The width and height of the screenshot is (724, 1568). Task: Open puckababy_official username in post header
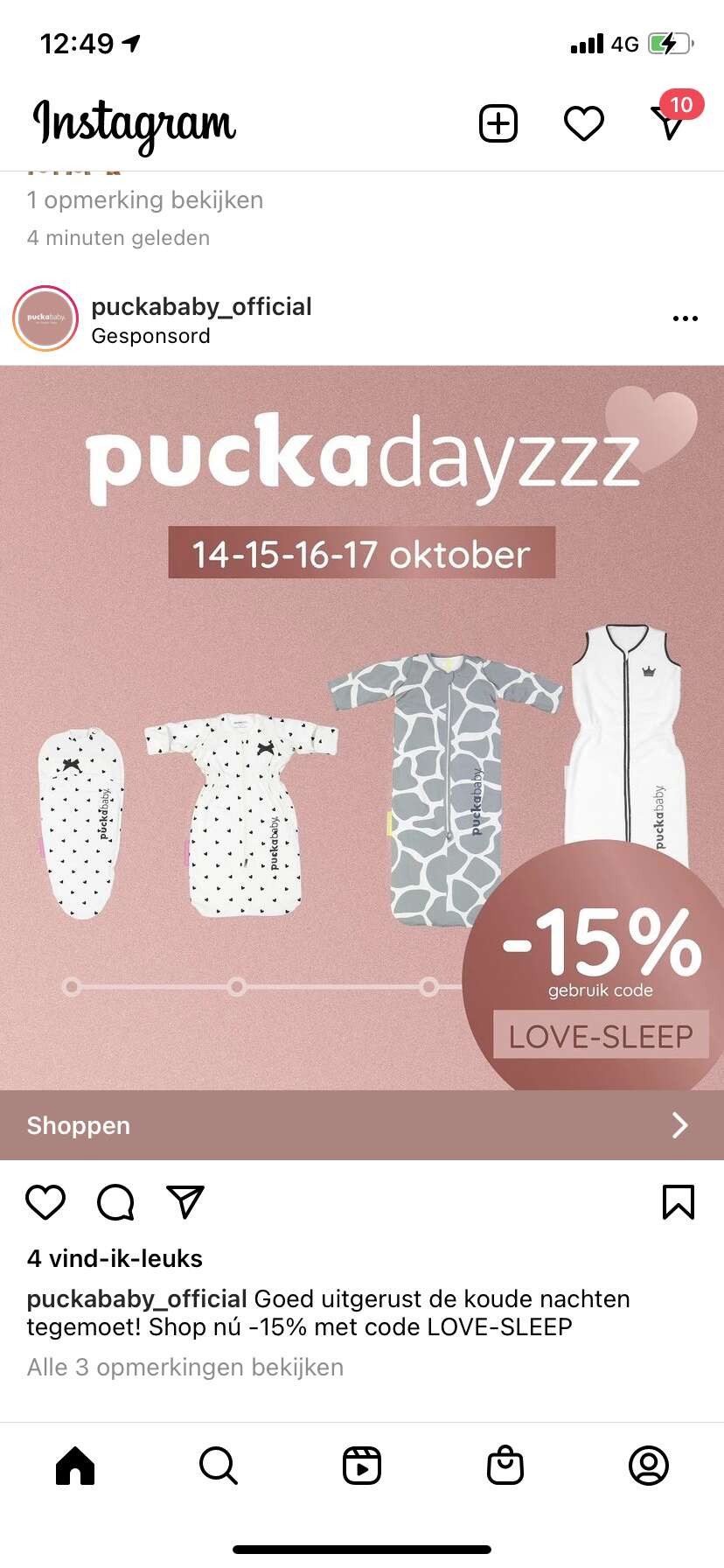click(x=201, y=306)
